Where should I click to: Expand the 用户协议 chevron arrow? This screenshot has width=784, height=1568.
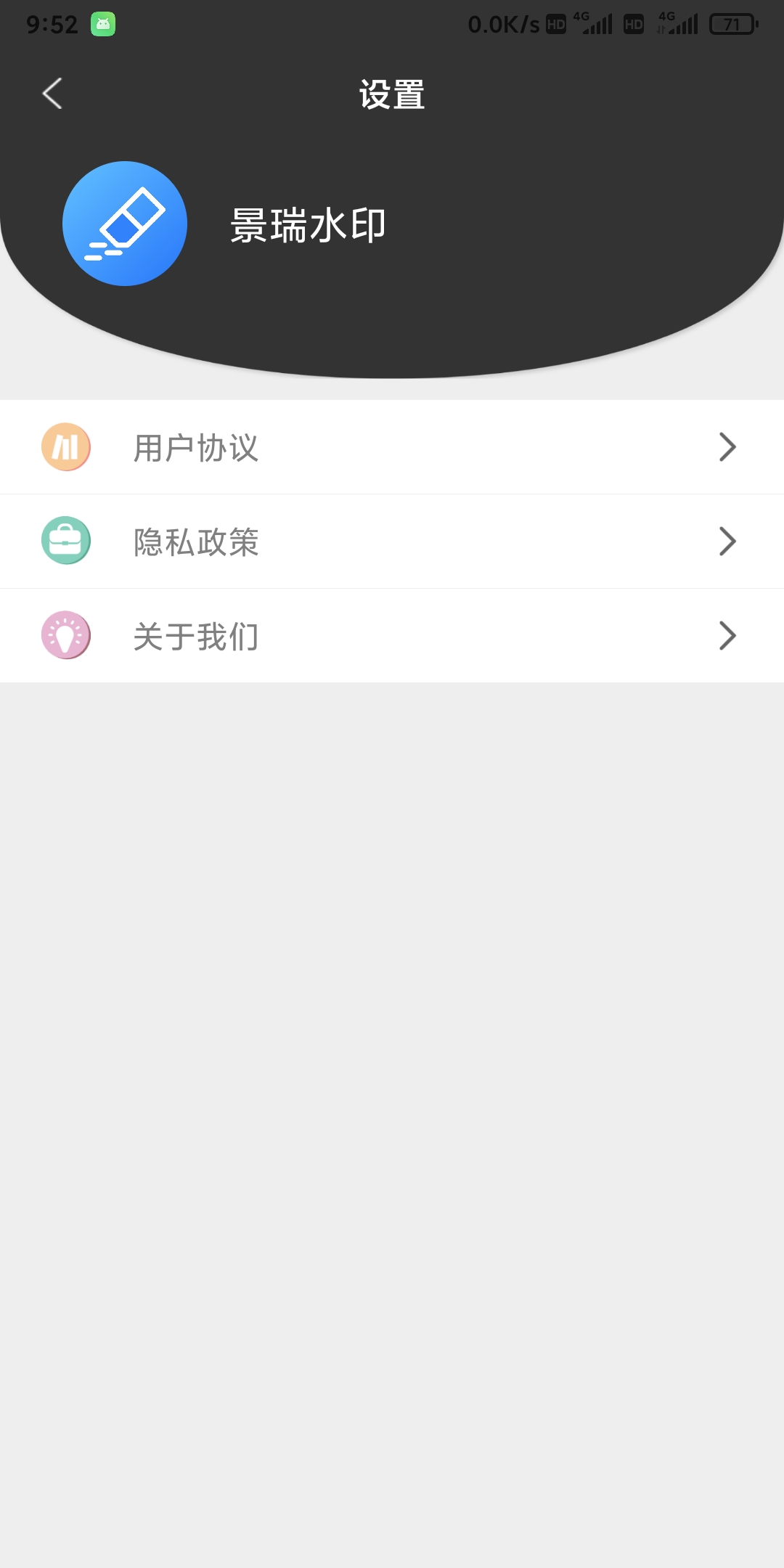point(728,447)
